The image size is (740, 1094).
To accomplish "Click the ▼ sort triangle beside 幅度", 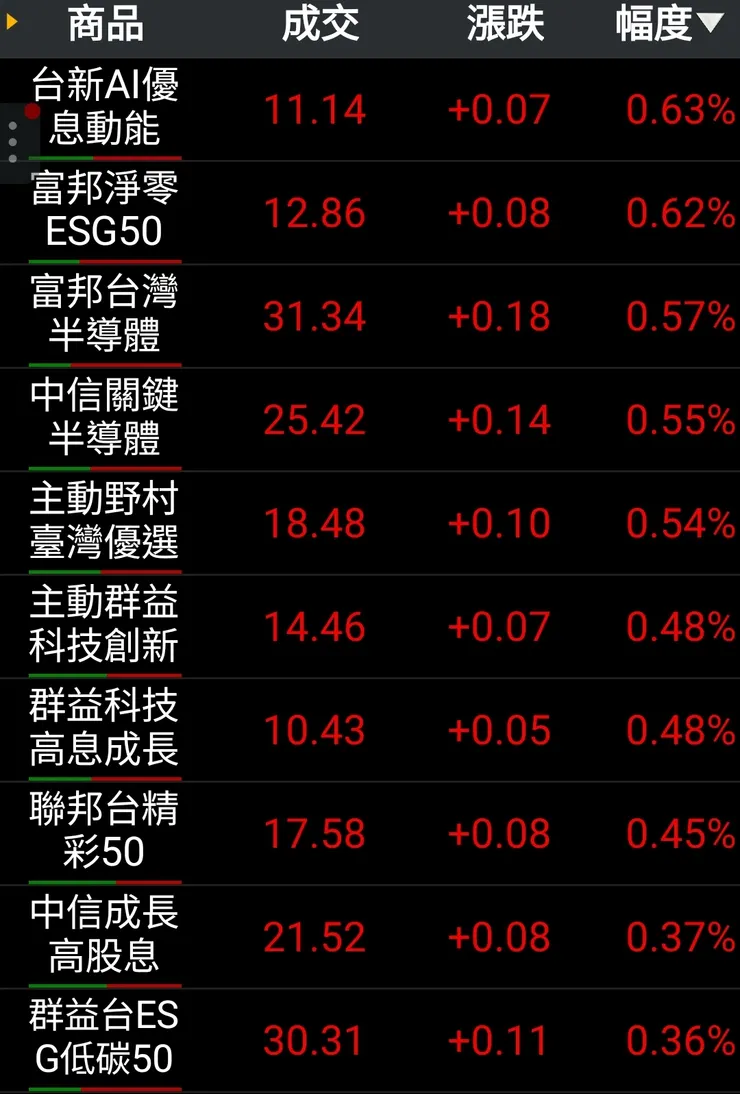I will (x=709, y=25).
